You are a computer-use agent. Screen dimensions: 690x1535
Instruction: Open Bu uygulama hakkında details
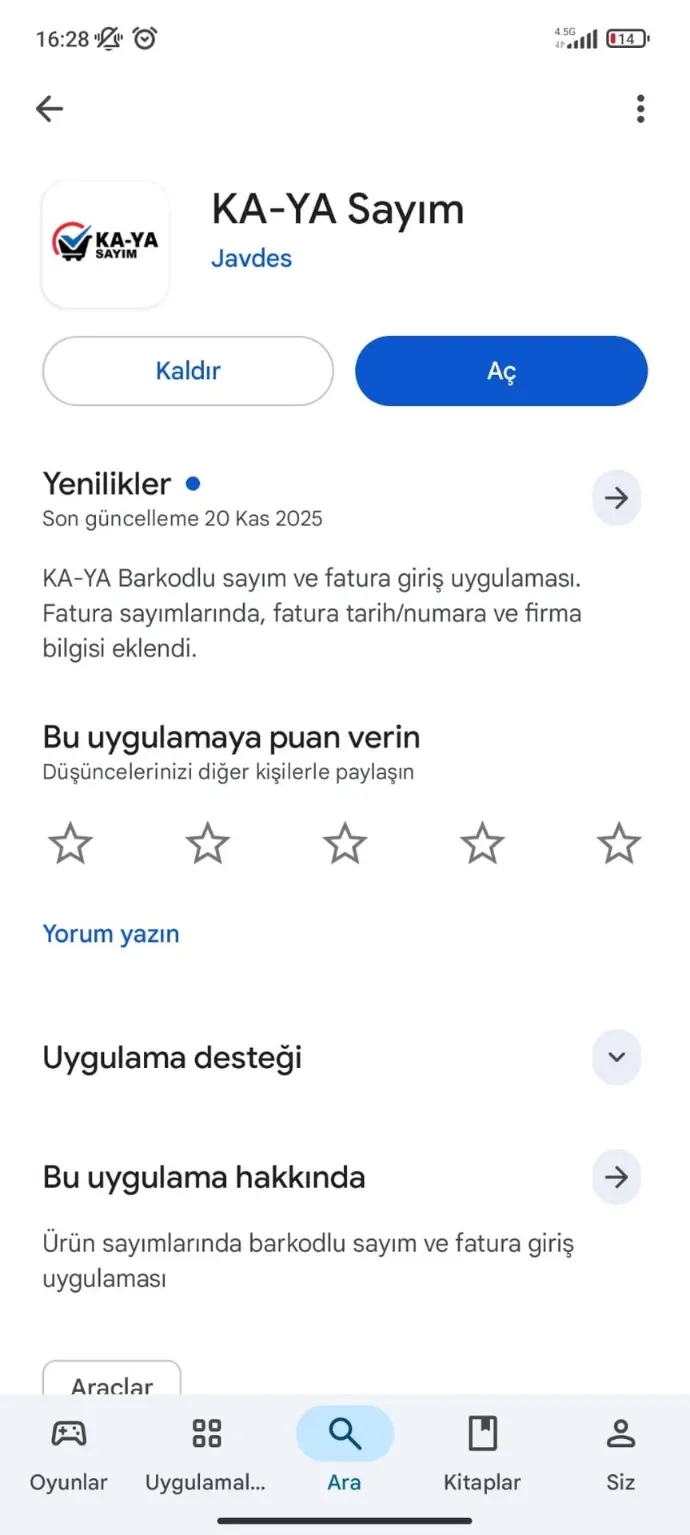point(616,1177)
